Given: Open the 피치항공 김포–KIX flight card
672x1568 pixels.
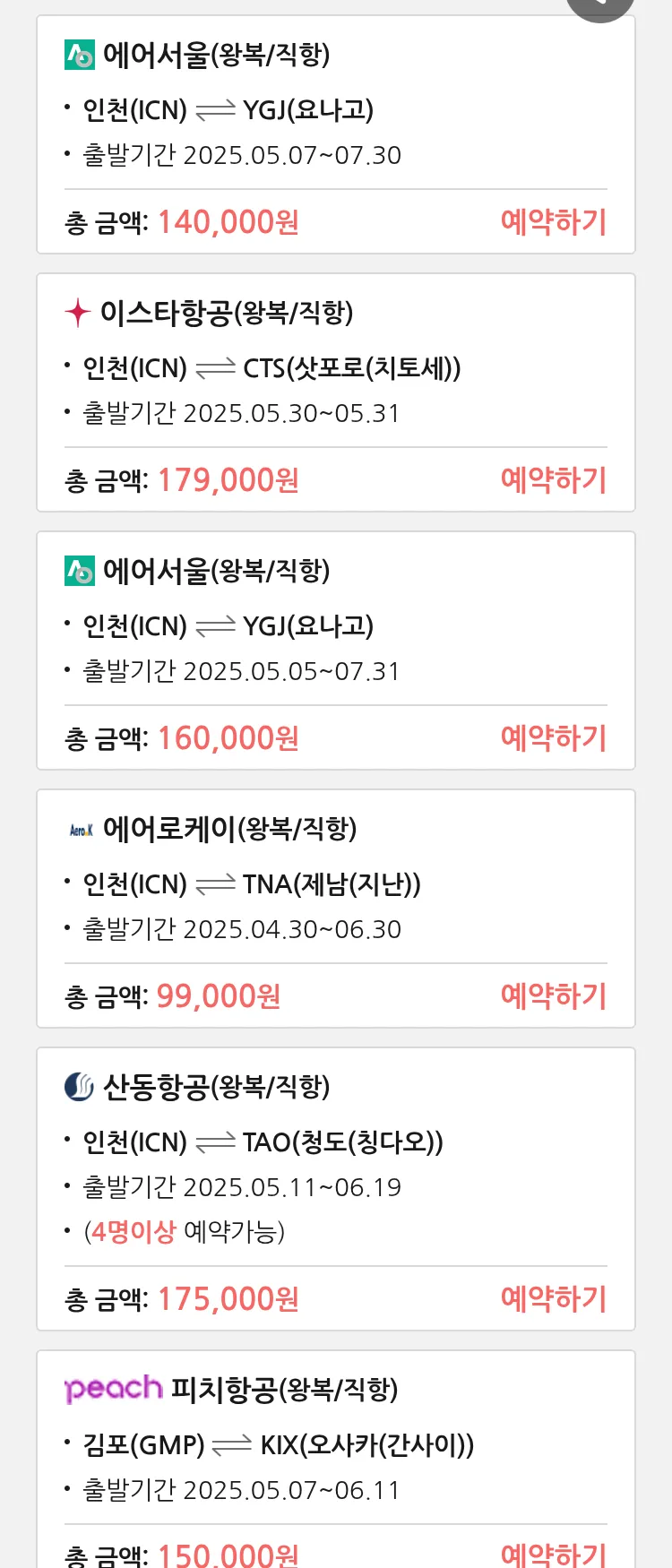Looking at the screenshot, I should (x=335, y=1444).
